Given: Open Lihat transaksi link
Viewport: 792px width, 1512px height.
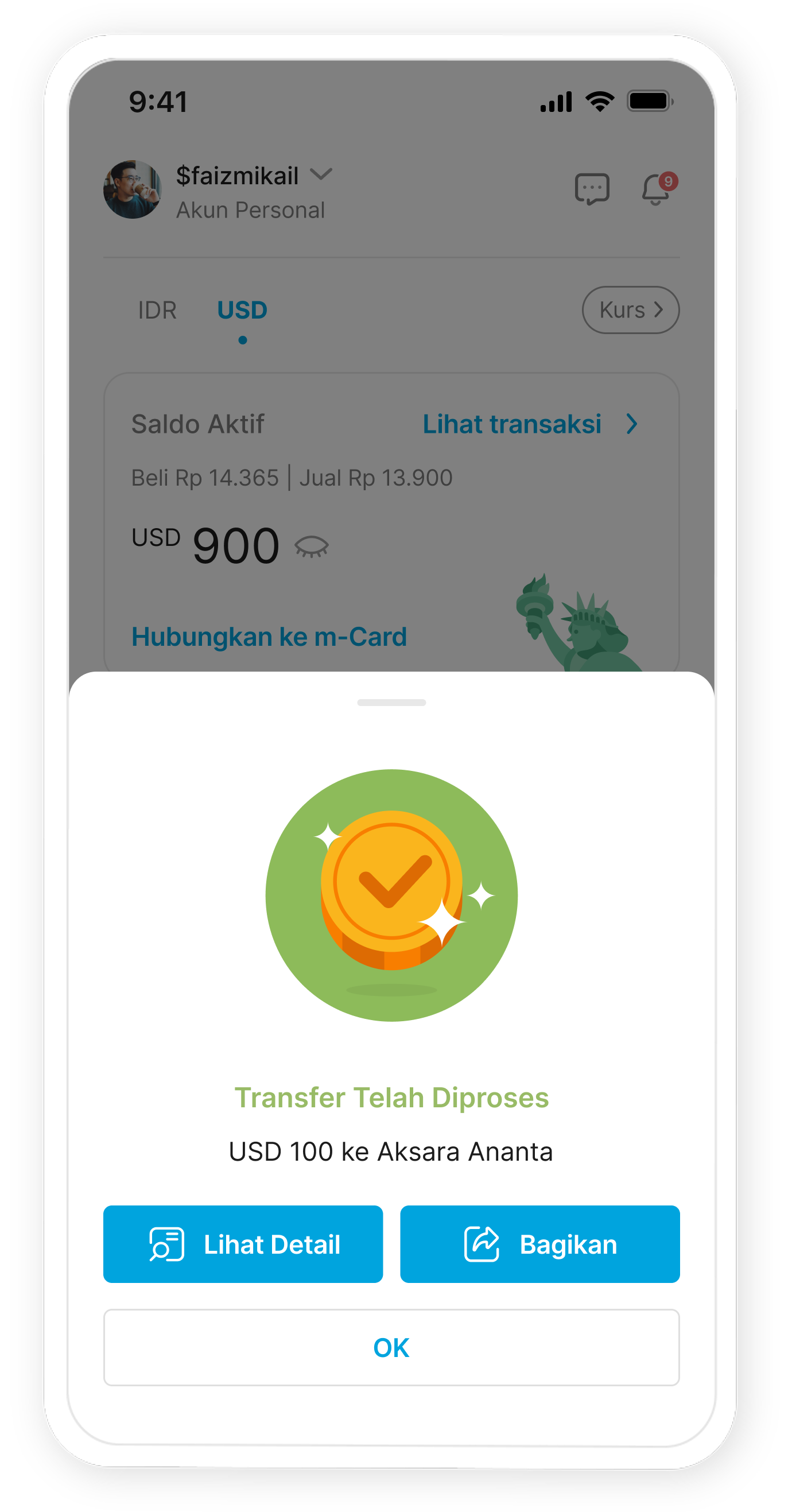Looking at the screenshot, I should (x=528, y=424).
